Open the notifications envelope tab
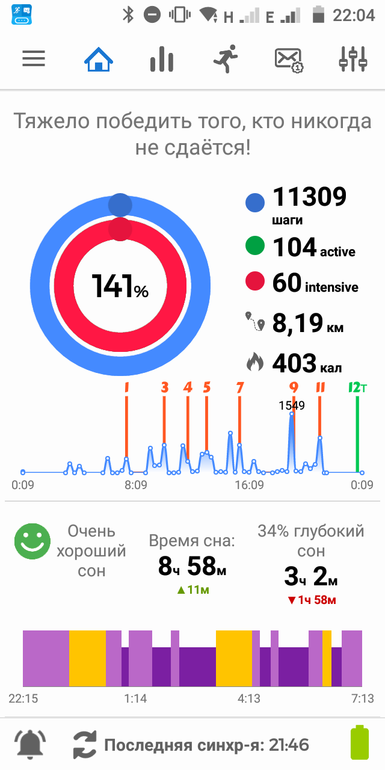The width and height of the screenshot is (385, 770). (289, 60)
